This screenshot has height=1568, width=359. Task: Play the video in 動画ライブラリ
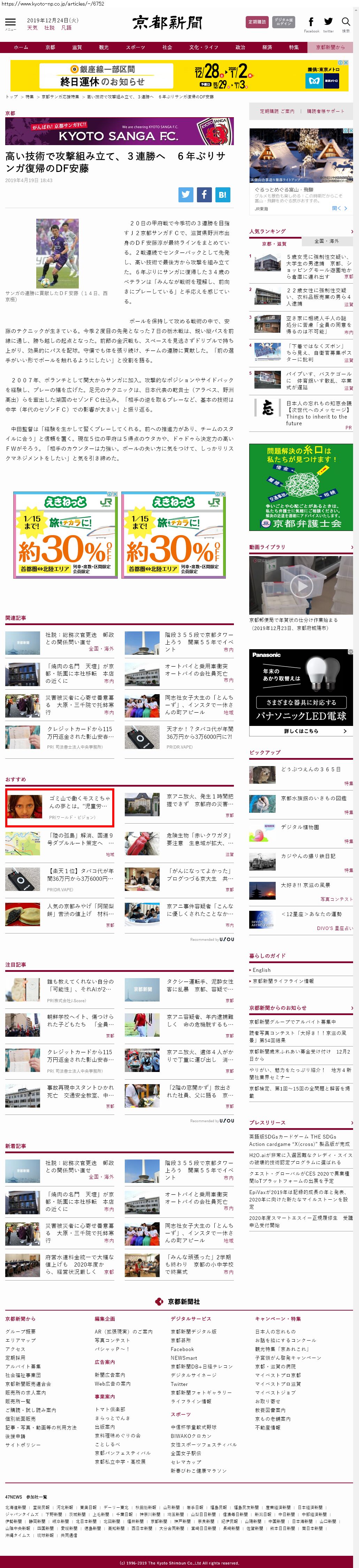pos(300,586)
